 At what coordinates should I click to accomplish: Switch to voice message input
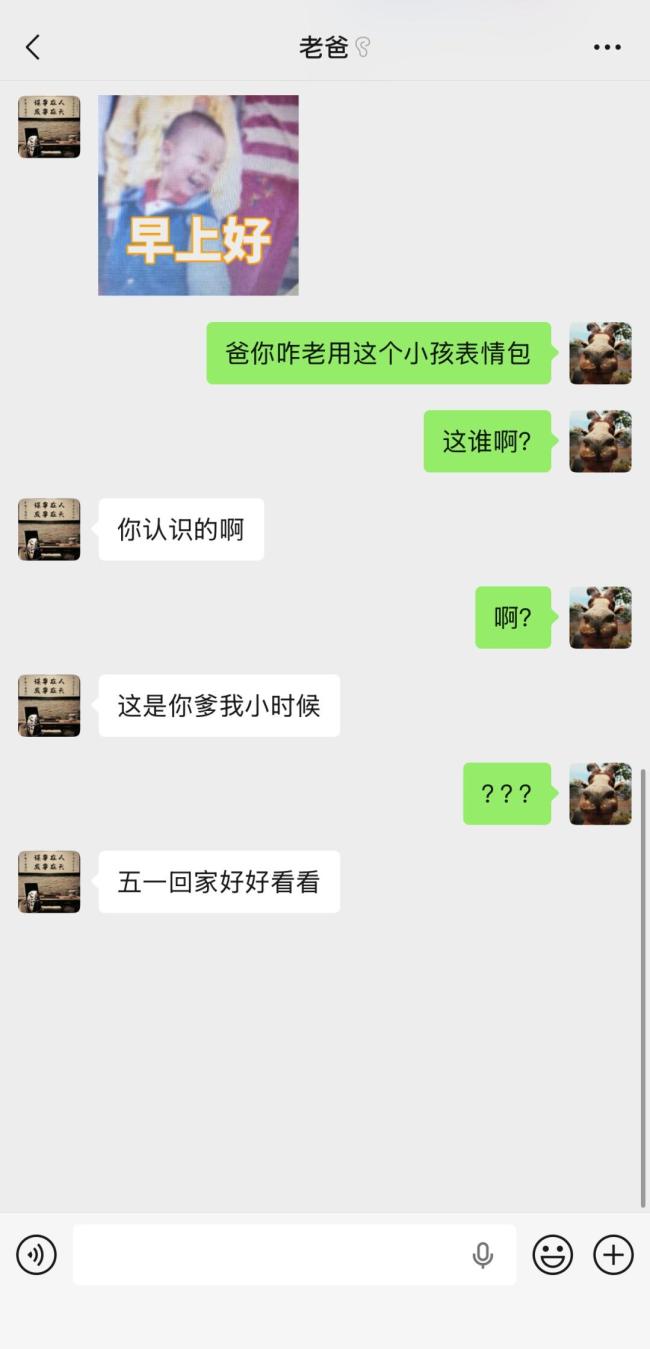(x=37, y=1254)
